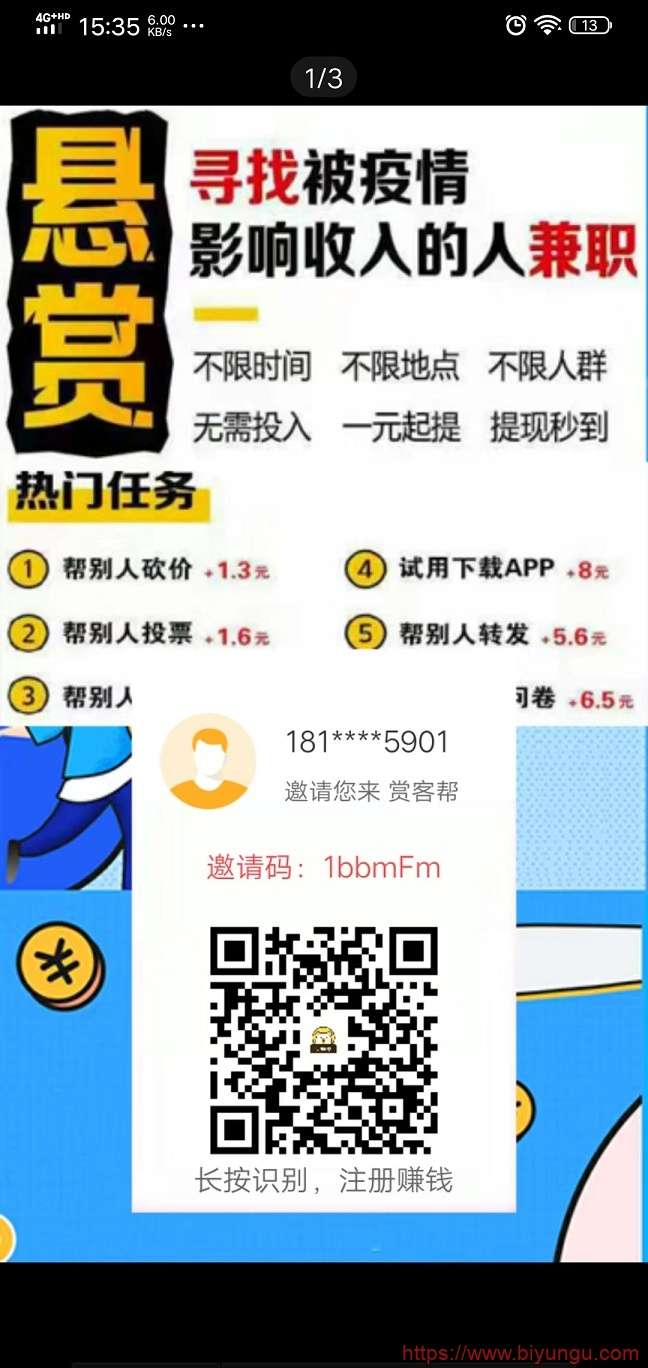Tap the poster image in the viewer

pyautogui.click(x=324, y=400)
